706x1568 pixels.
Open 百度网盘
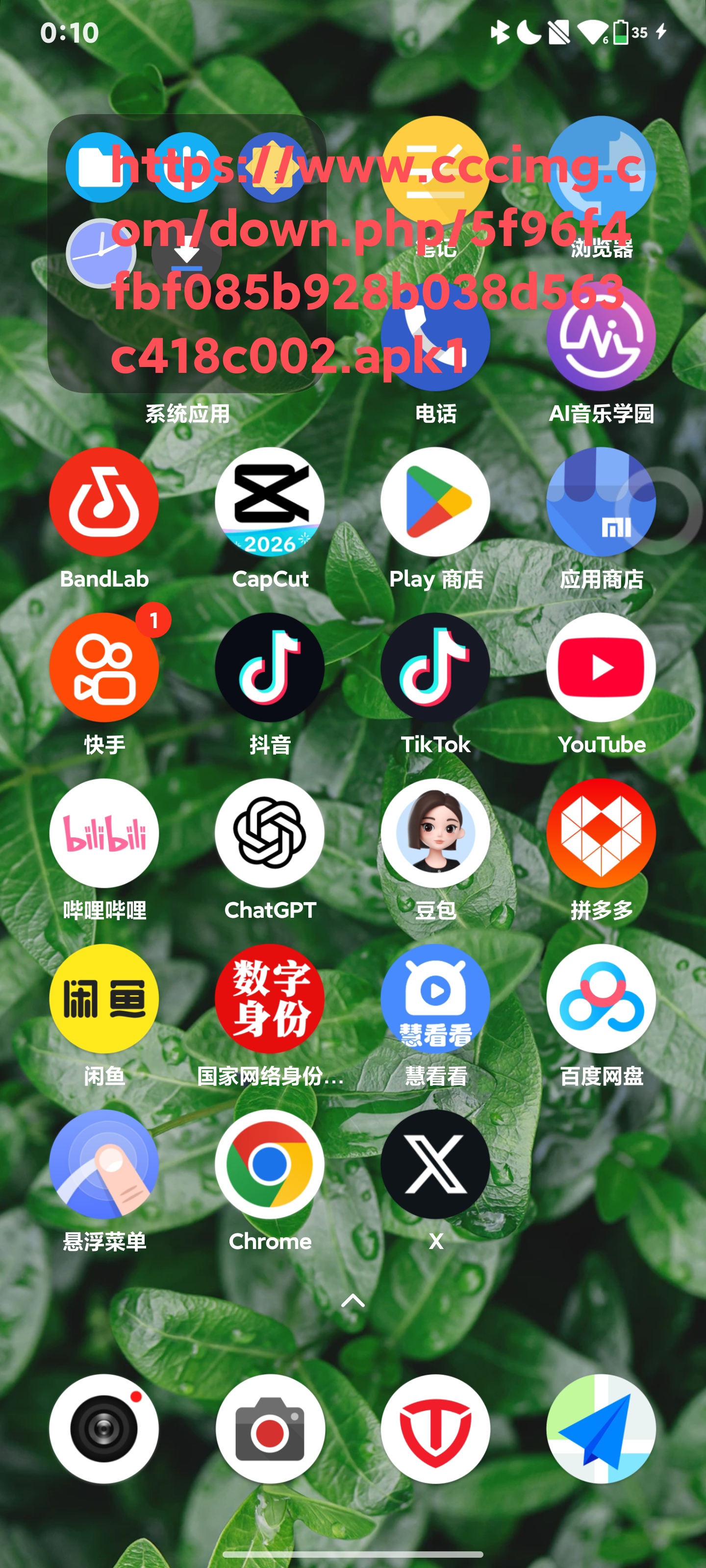[601, 998]
